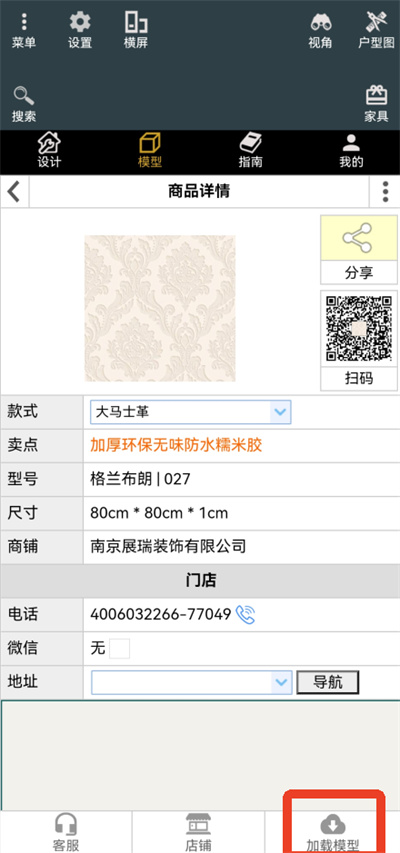The height and width of the screenshot is (853, 400).
Task: Open the 户型图 floor plan
Action: (376, 30)
